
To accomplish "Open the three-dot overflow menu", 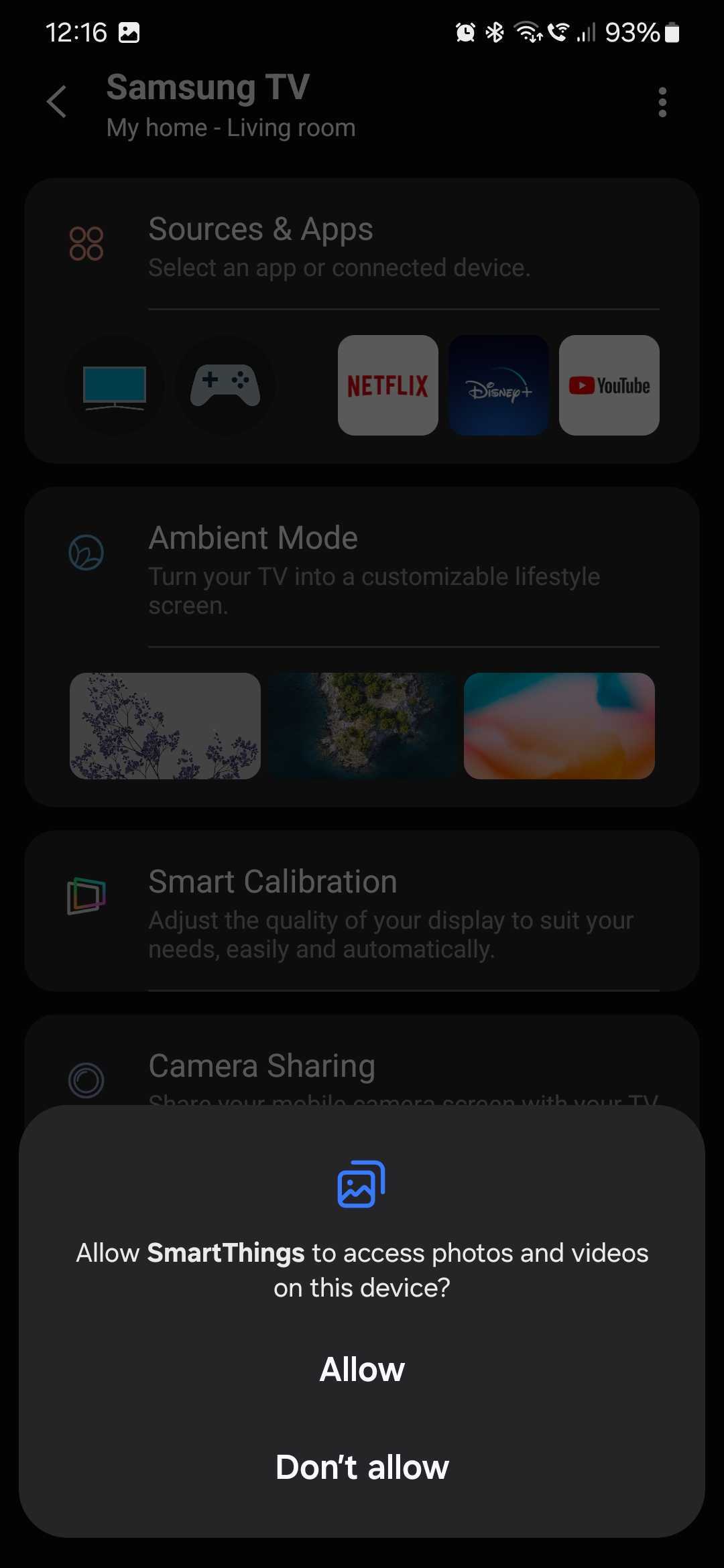I will [662, 102].
